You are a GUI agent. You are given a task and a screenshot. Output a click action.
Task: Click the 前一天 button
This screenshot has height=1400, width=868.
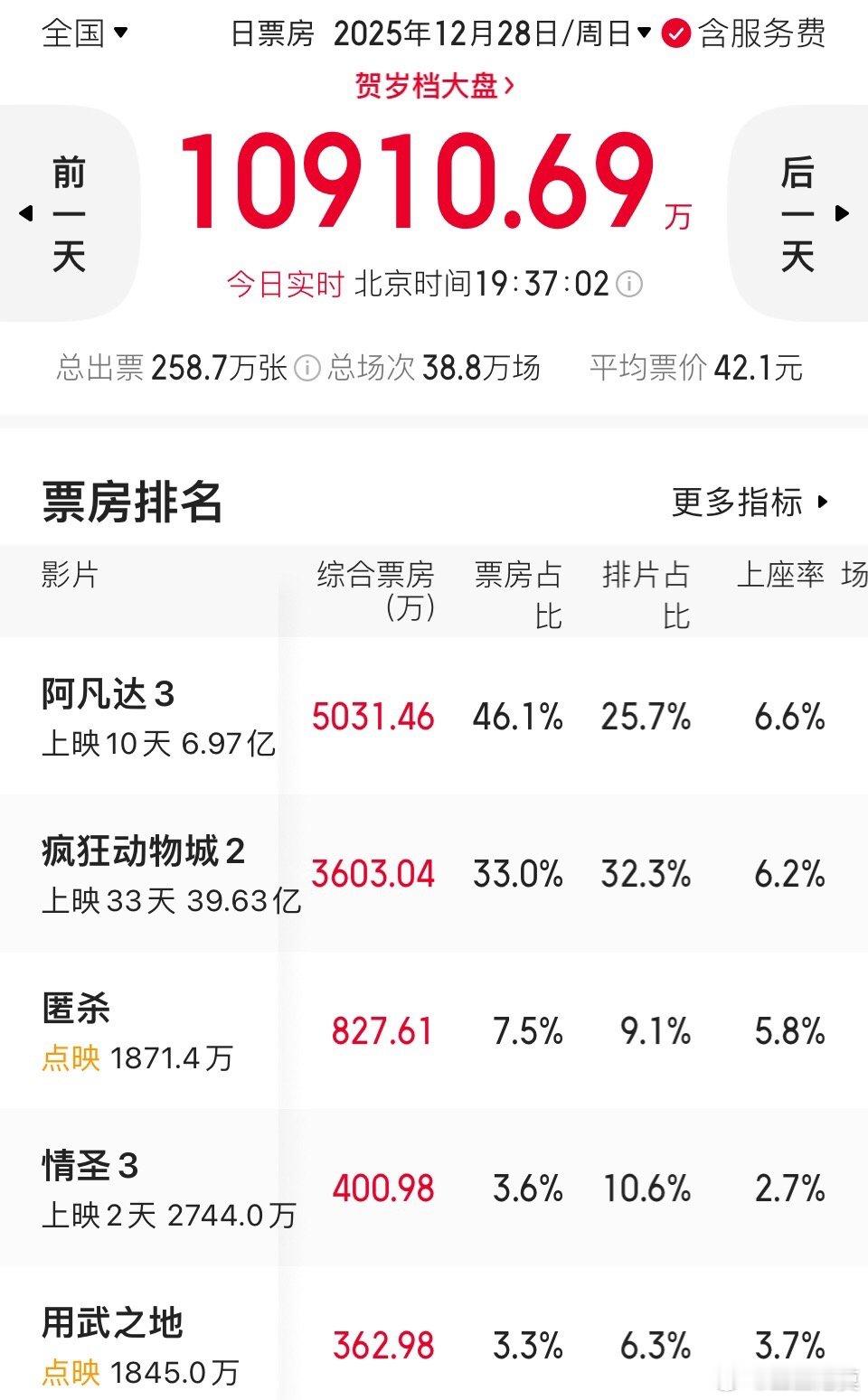(x=69, y=215)
